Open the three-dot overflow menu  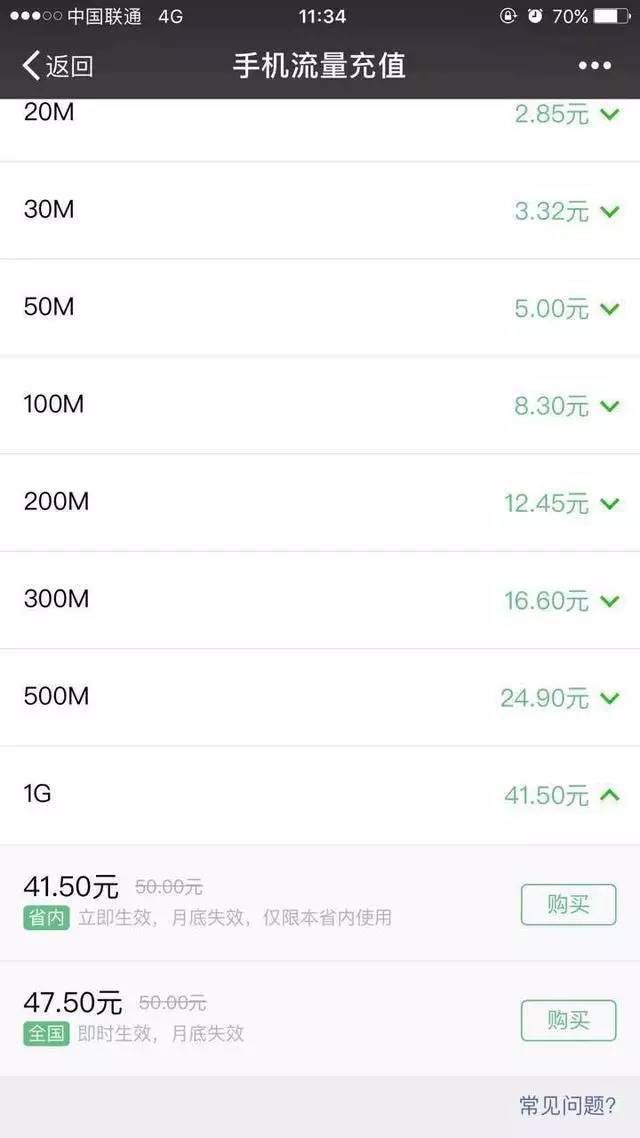594,66
